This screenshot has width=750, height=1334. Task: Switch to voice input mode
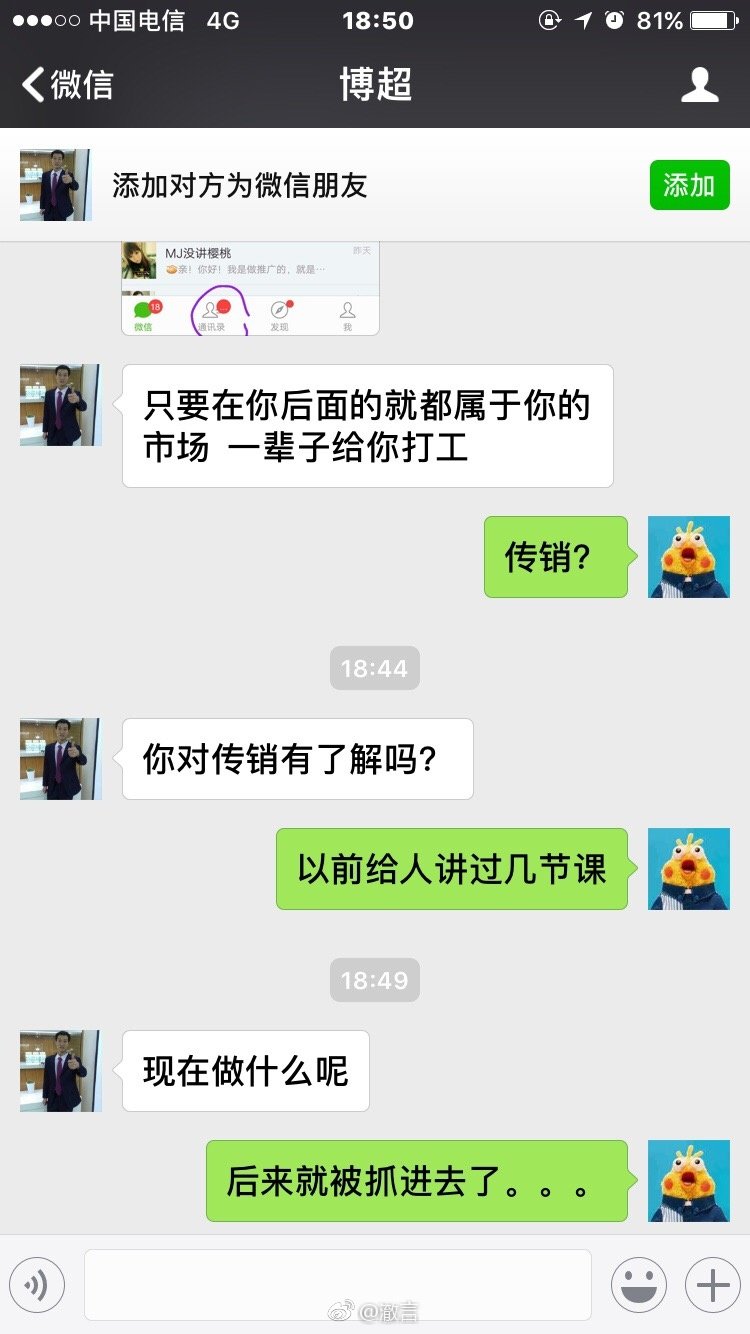coord(37,1284)
